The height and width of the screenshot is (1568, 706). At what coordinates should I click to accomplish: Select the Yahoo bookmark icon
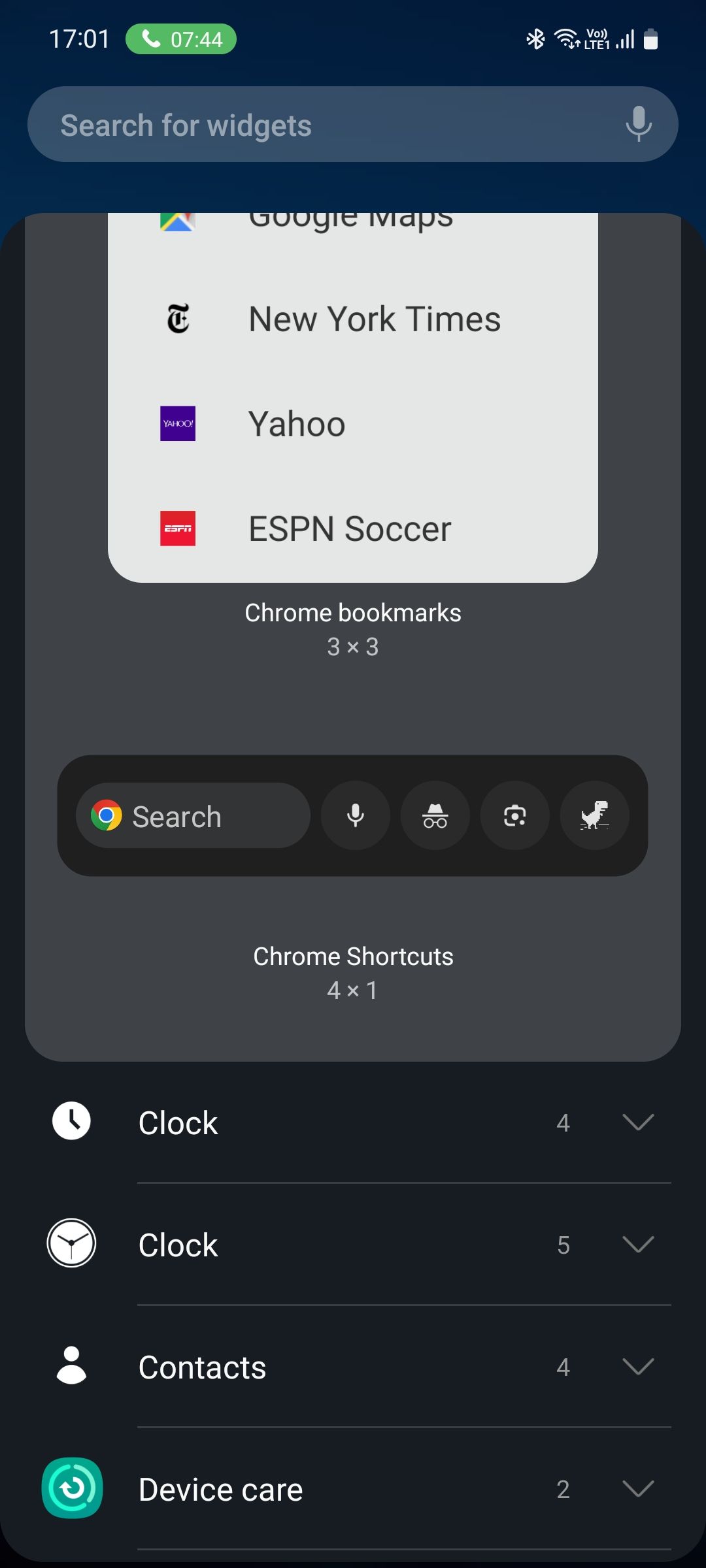177,423
